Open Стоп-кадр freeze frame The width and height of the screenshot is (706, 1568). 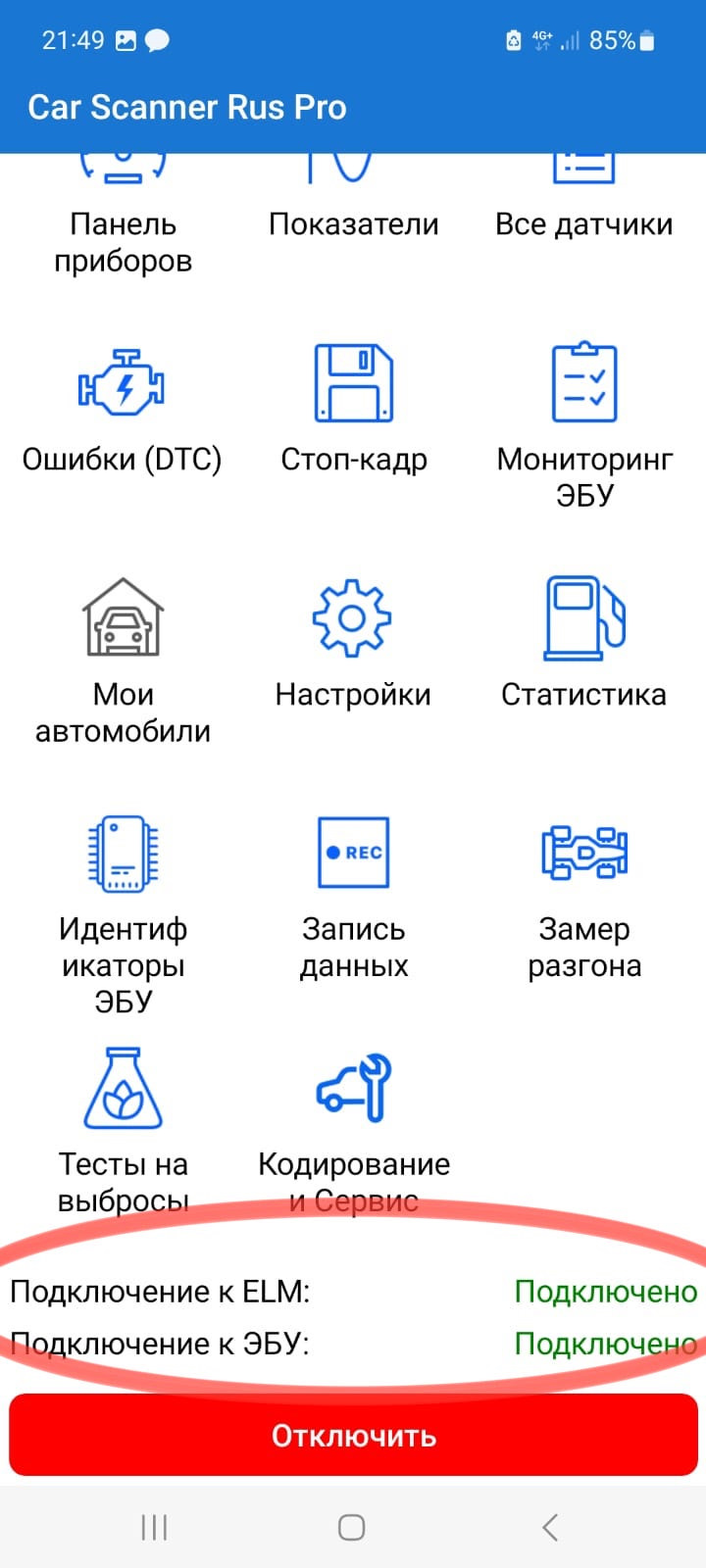pos(353,412)
